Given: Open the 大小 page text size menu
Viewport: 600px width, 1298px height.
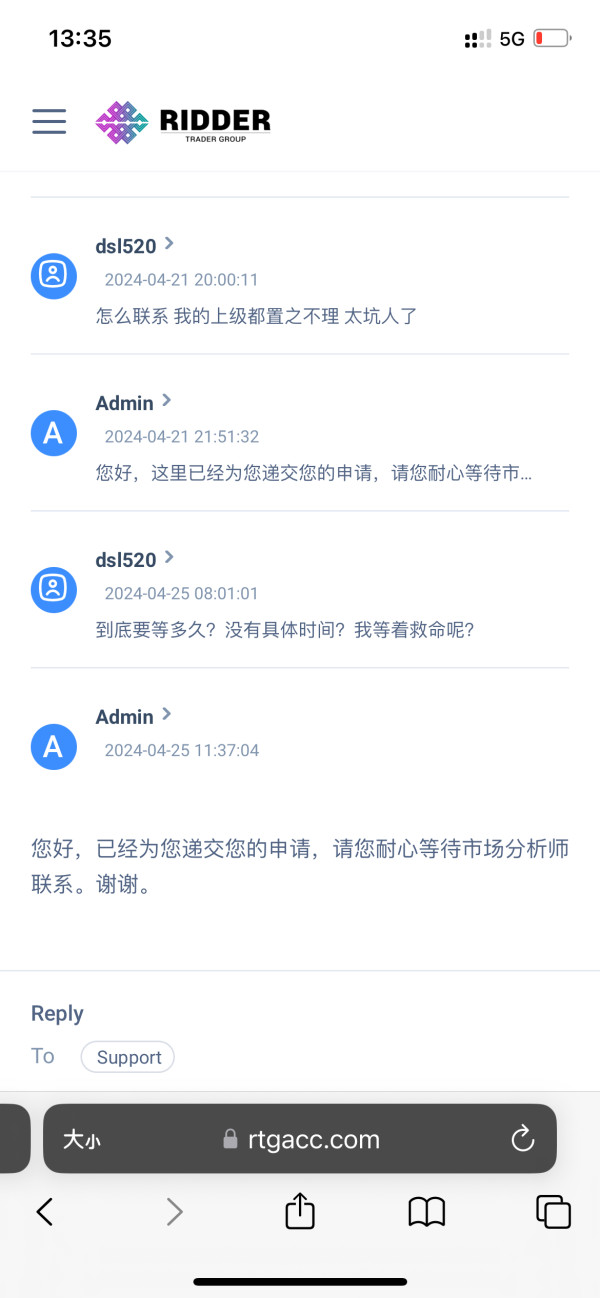Looking at the screenshot, I should point(82,1139).
